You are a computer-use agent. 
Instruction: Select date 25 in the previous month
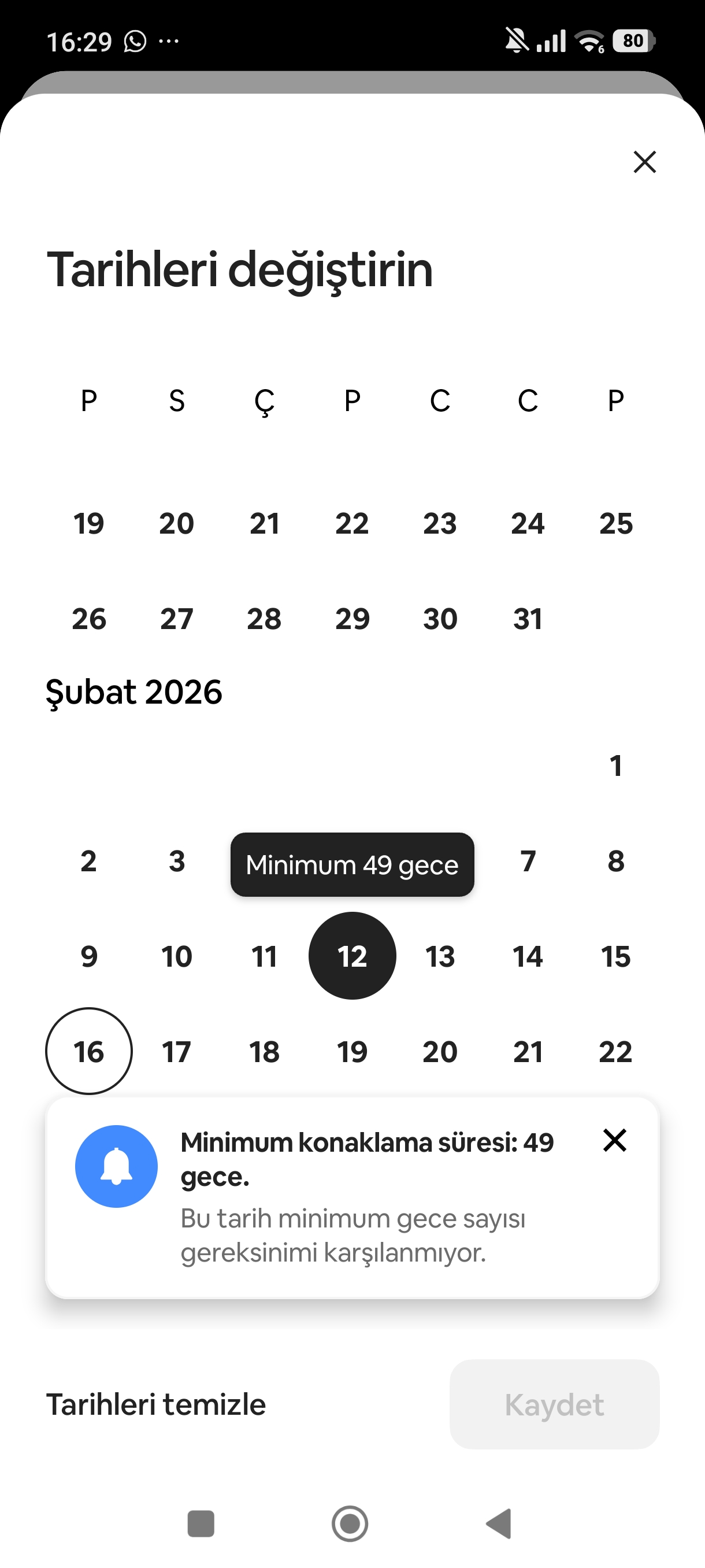point(615,523)
